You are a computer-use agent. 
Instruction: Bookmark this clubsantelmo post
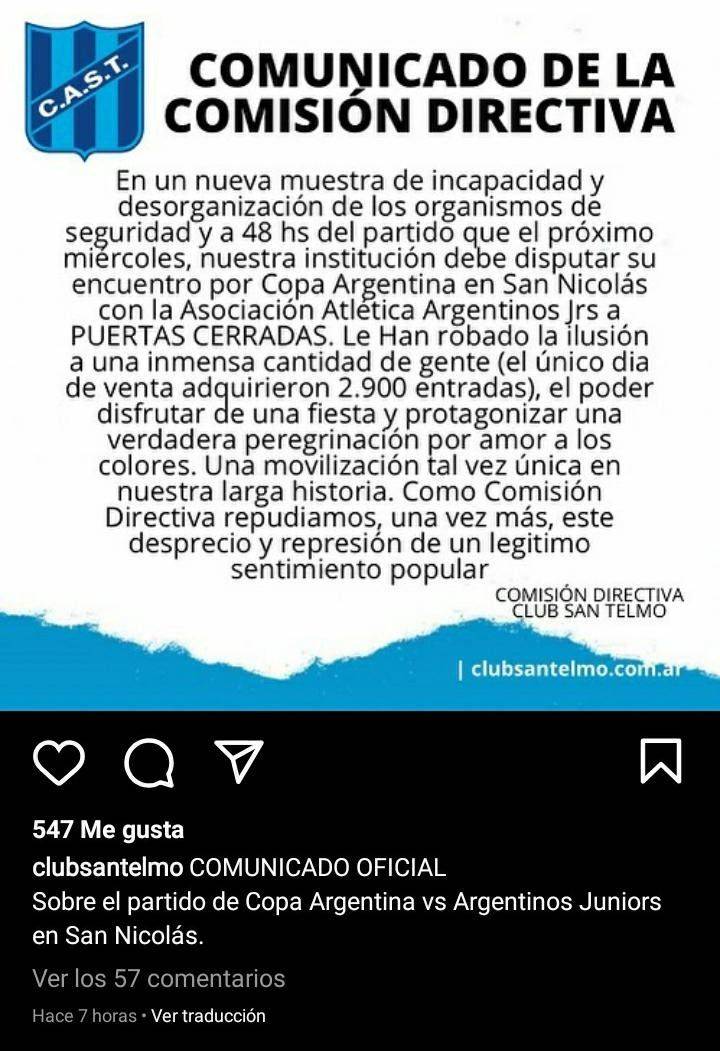(x=660, y=762)
